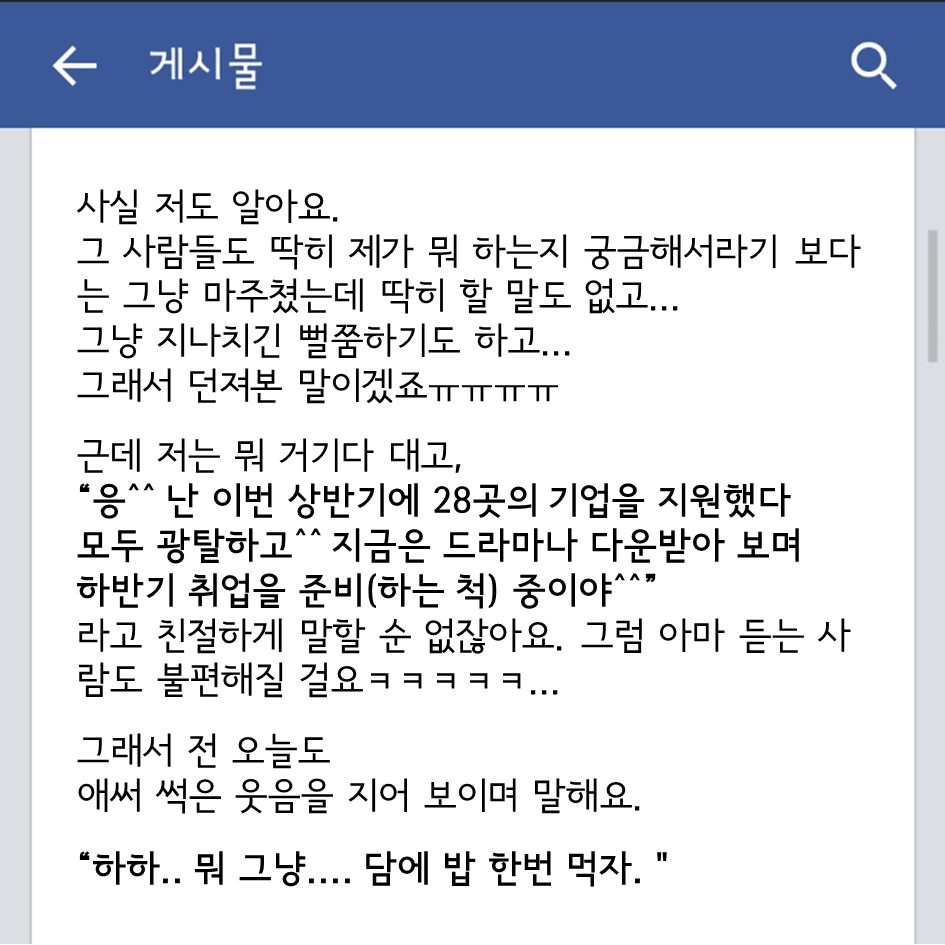Go back from the 게시물 screen
The height and width of the screenshot is (945, 945).
coord(75,66)
